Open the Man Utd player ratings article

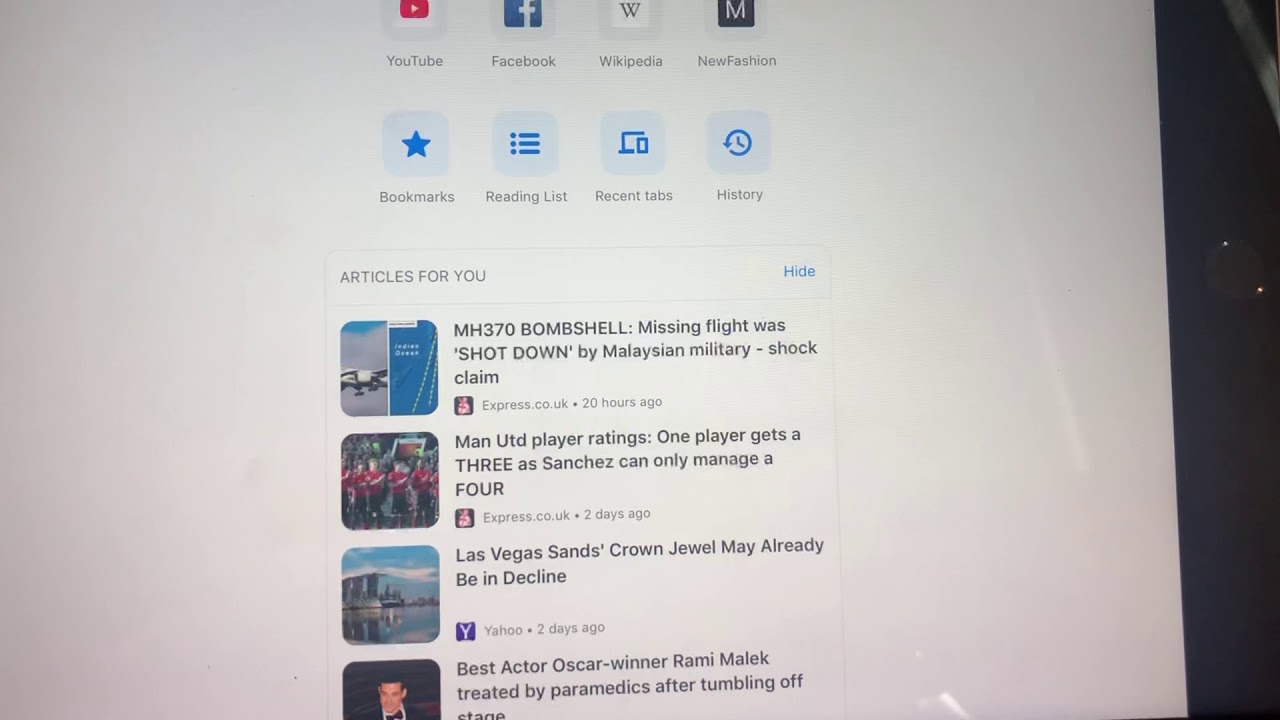(x=628, y=461)
